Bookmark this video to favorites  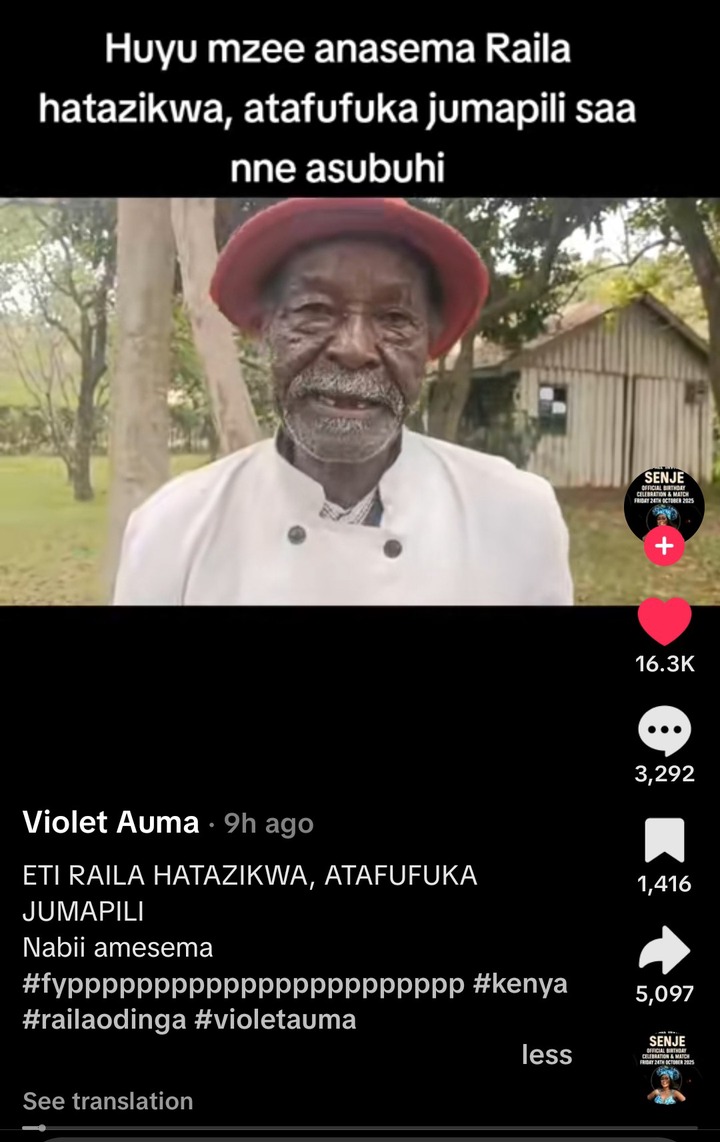point(664,841)
